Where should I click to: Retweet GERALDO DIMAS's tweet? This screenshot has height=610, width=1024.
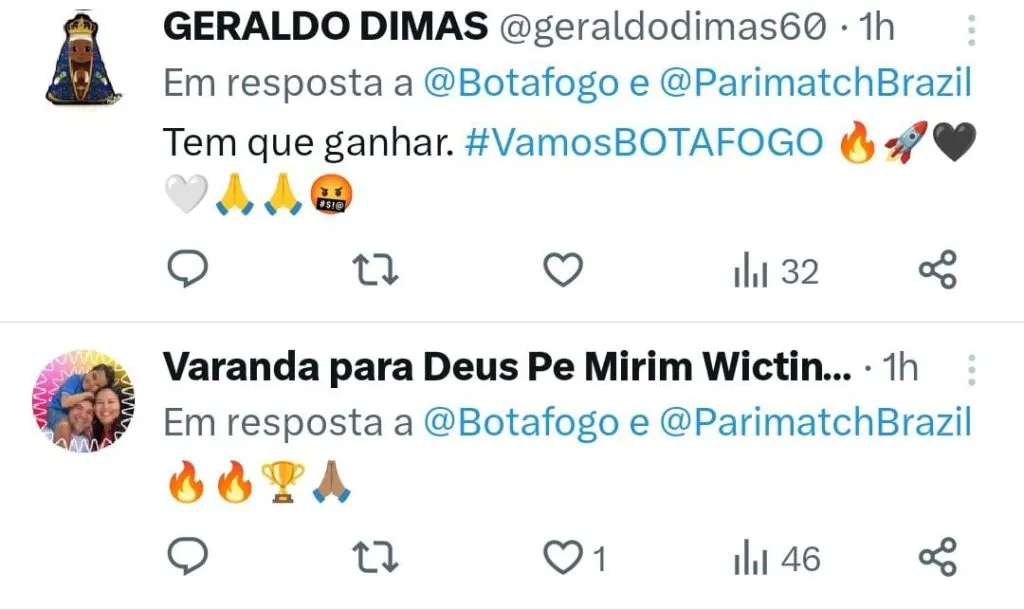point(378,270)
